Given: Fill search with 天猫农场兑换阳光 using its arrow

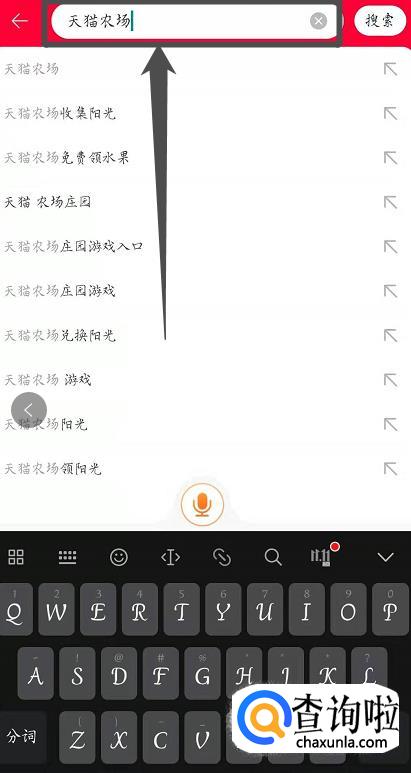Looking at the screenshot, I should pos(390,335).
